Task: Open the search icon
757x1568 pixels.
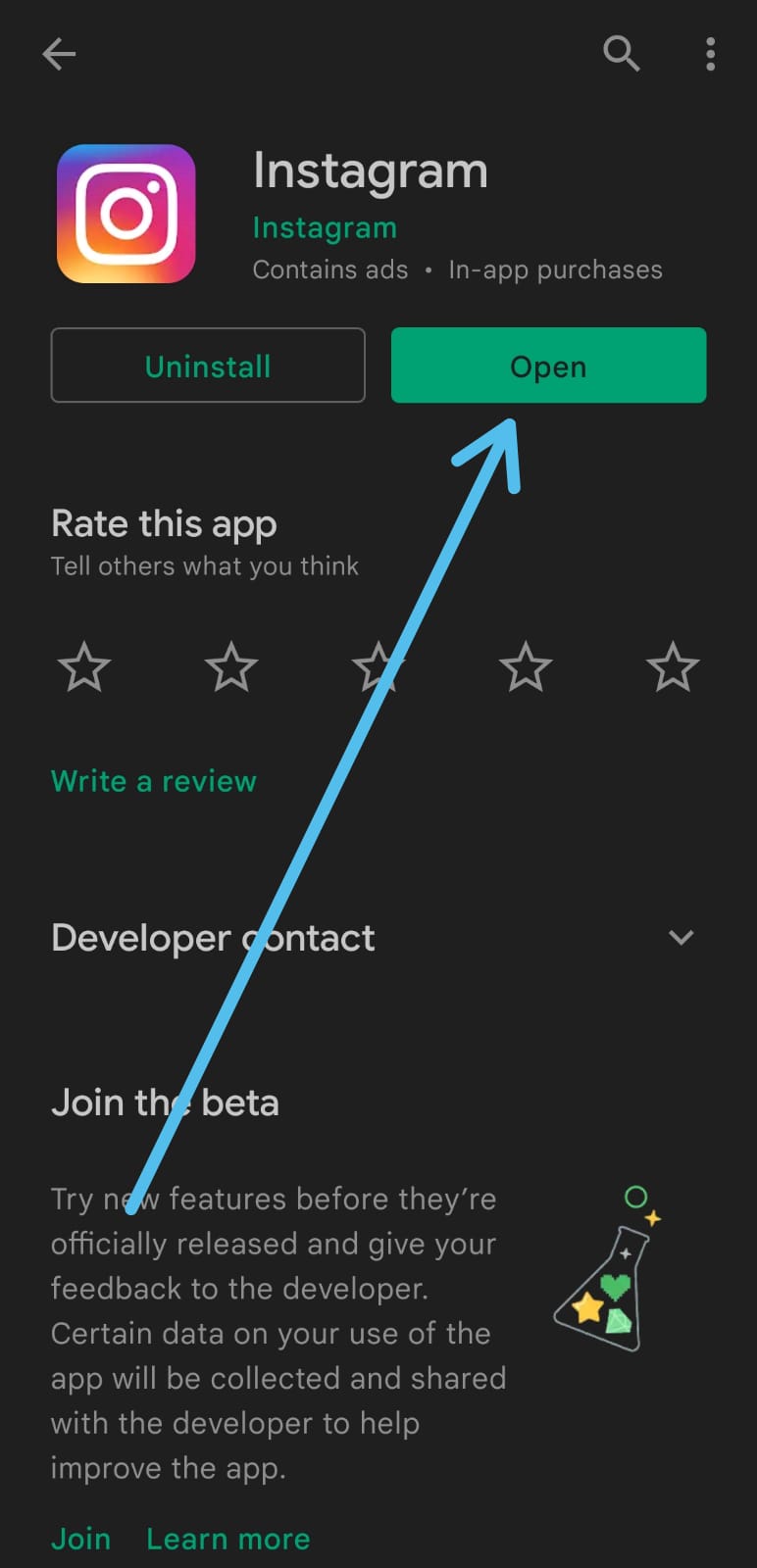Action: pyautogui.click(x=621, y=54)
